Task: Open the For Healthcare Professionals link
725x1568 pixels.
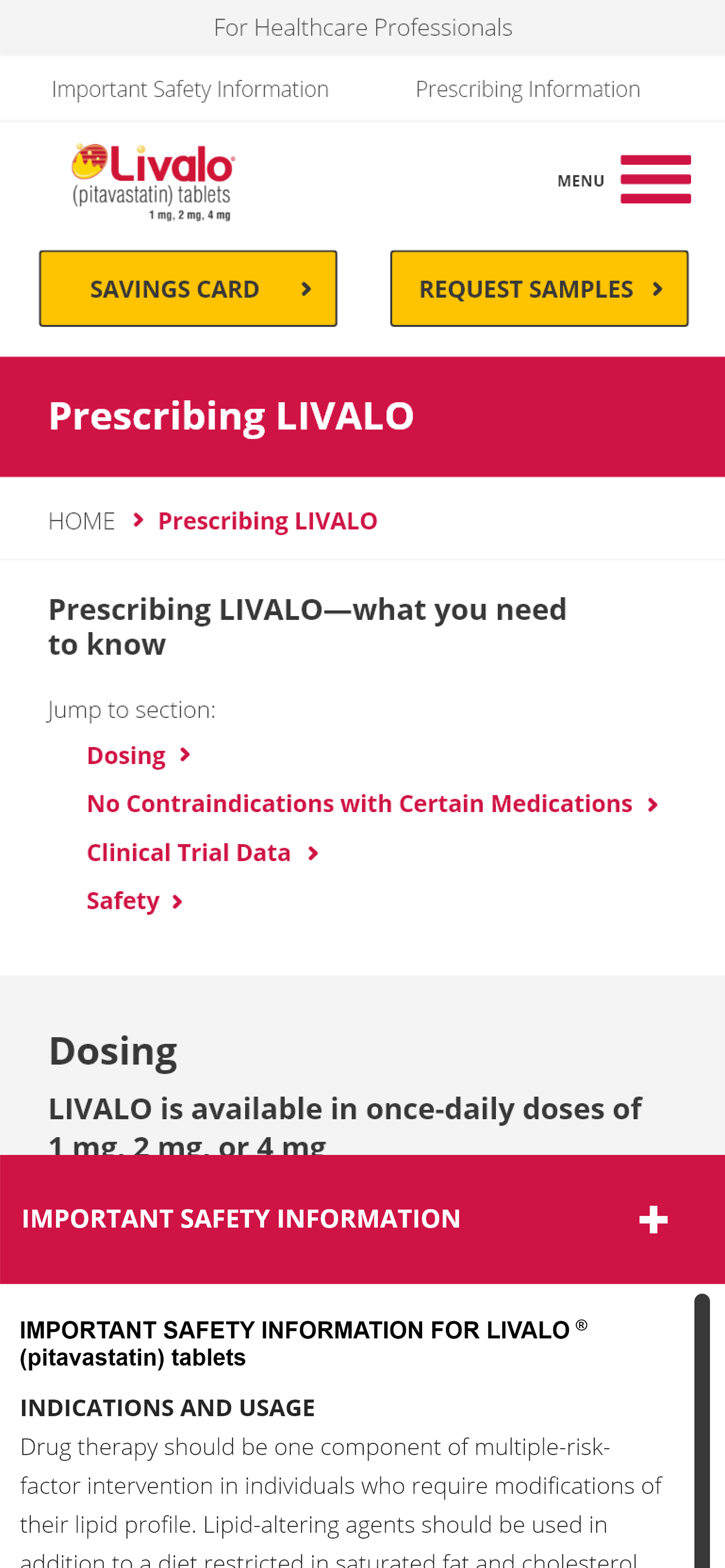Action: (x=362, y=28)
